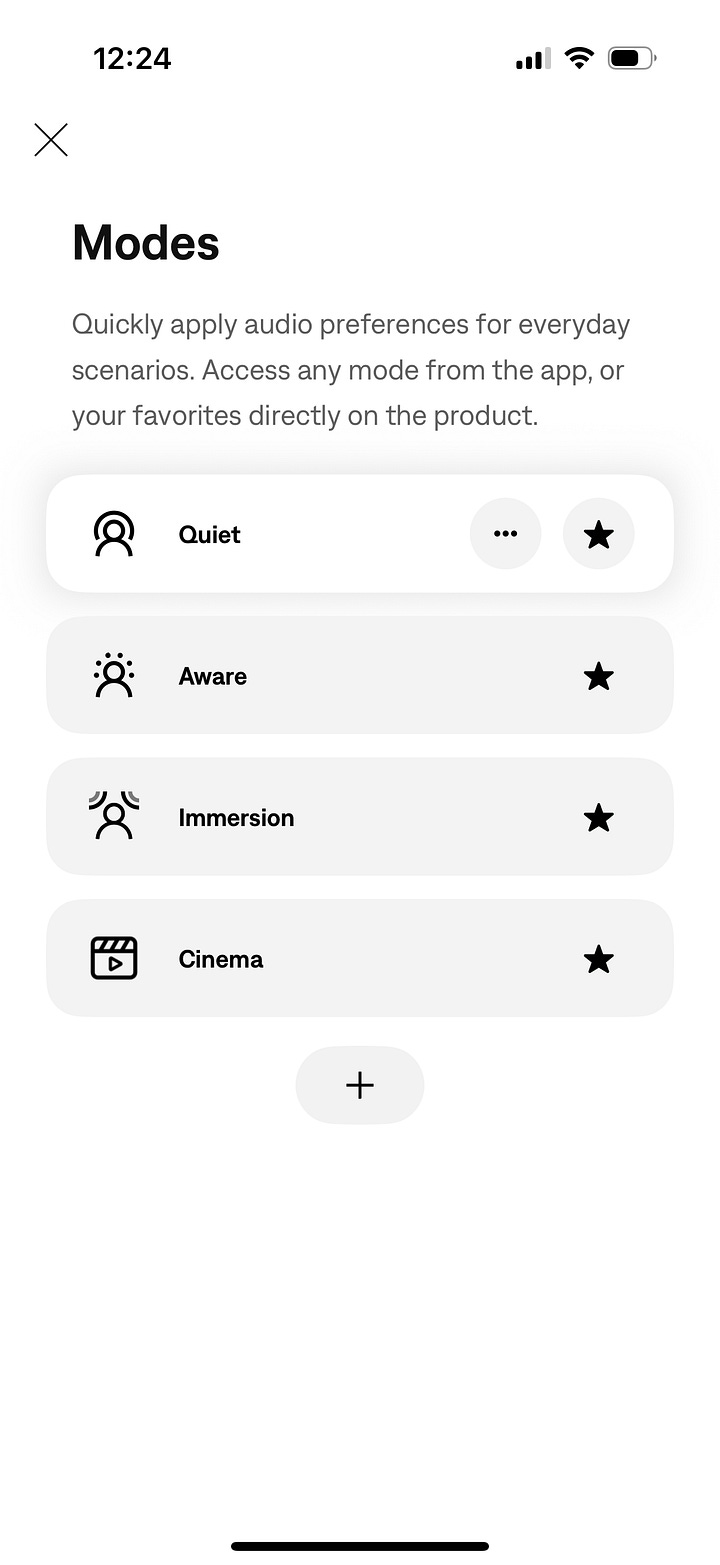Toggle favorite star for Immersion mode
This screenshot has height=1565, width=720.
pos(598,818)
